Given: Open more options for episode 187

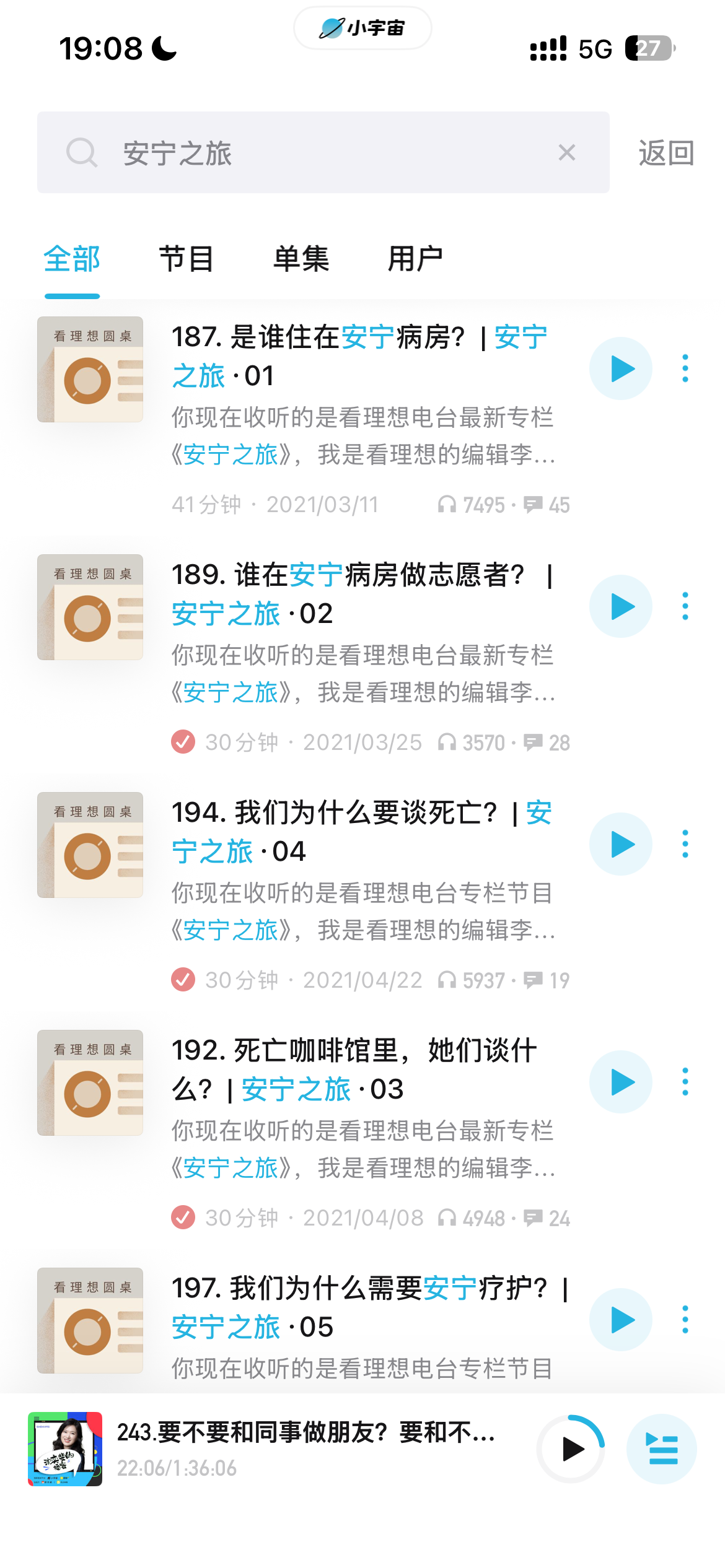Looking at the screenshot, I should pos(685,369).
